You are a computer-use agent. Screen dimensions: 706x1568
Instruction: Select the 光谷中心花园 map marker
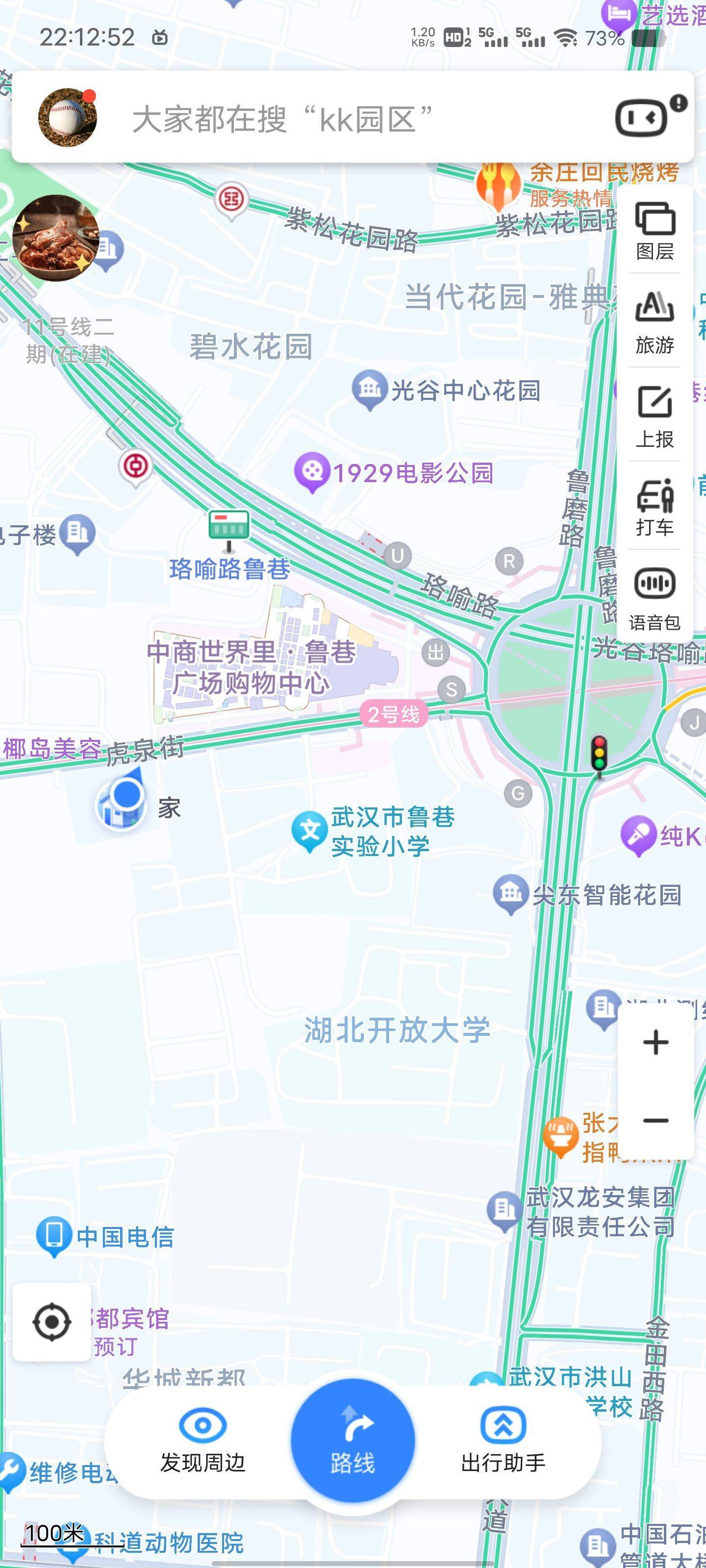click(x=370, y=389)
